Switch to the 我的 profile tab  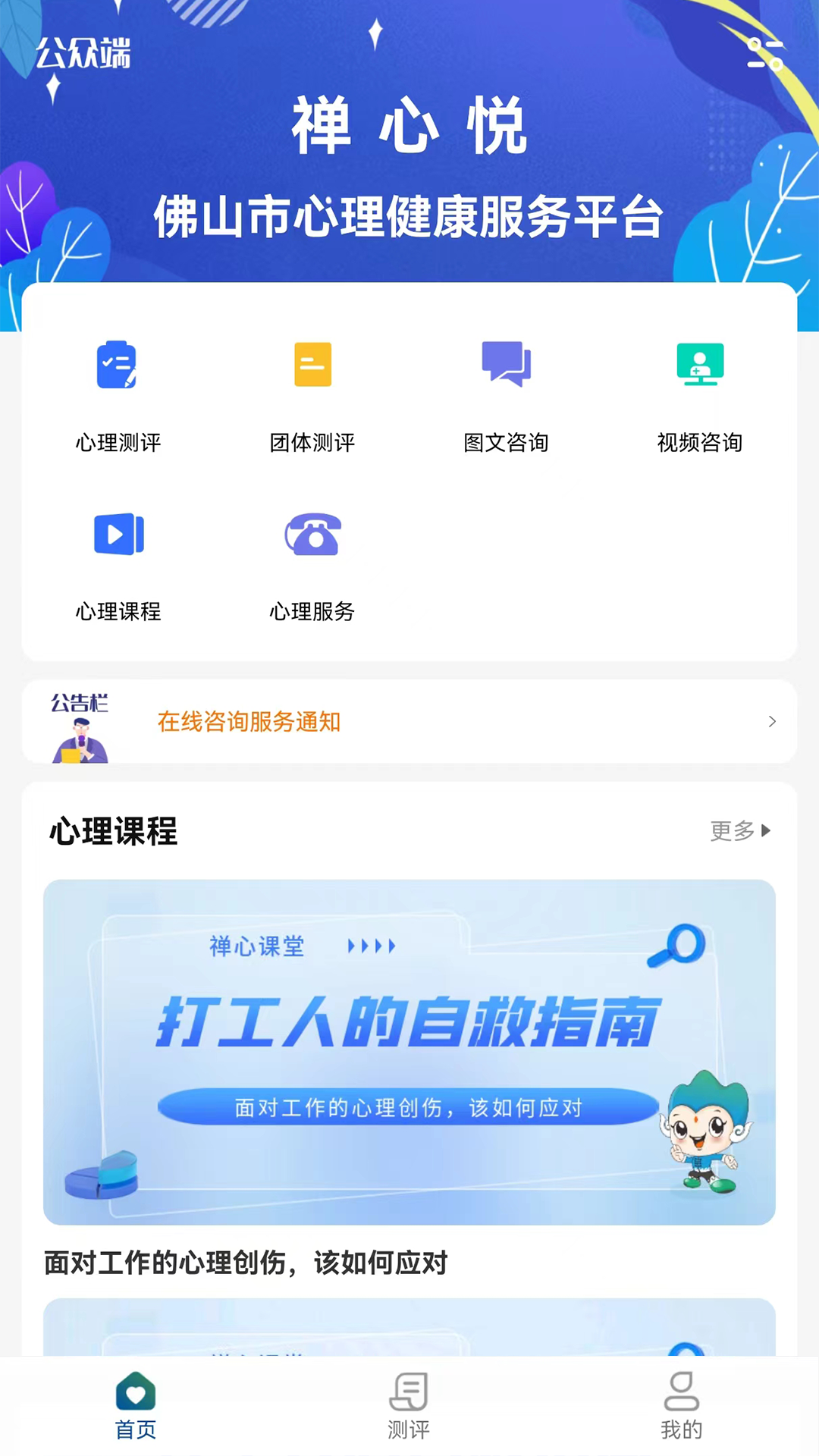[x=681, y=1408]
